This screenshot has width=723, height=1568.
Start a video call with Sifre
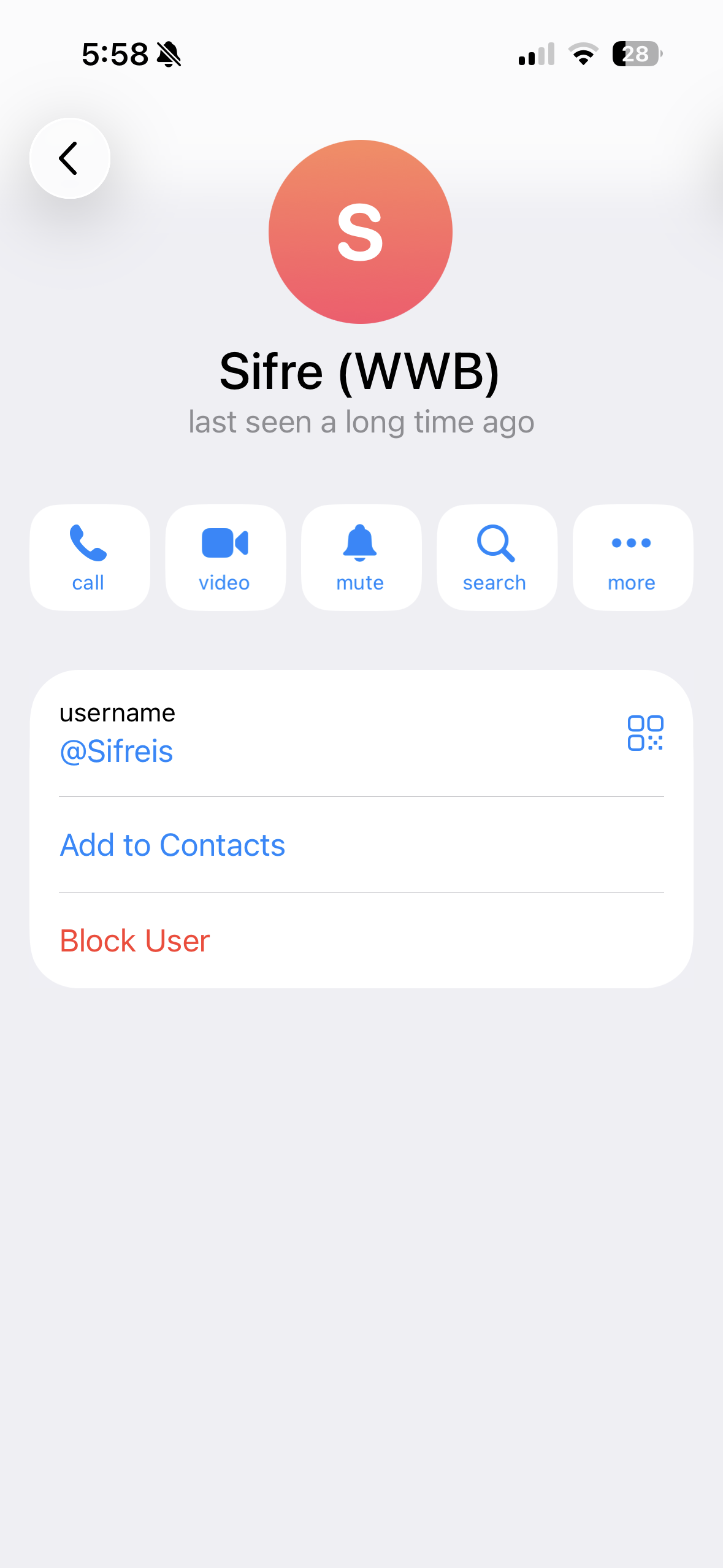(x=225, y=557)
